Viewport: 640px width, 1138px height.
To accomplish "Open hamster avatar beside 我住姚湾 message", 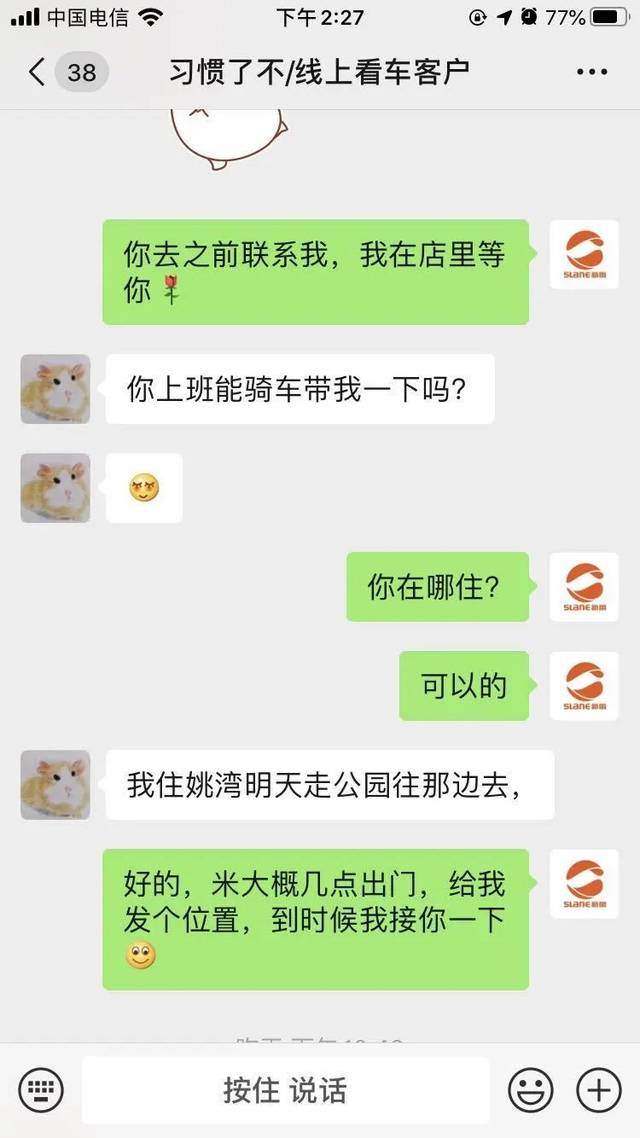I will coord(56,785).
